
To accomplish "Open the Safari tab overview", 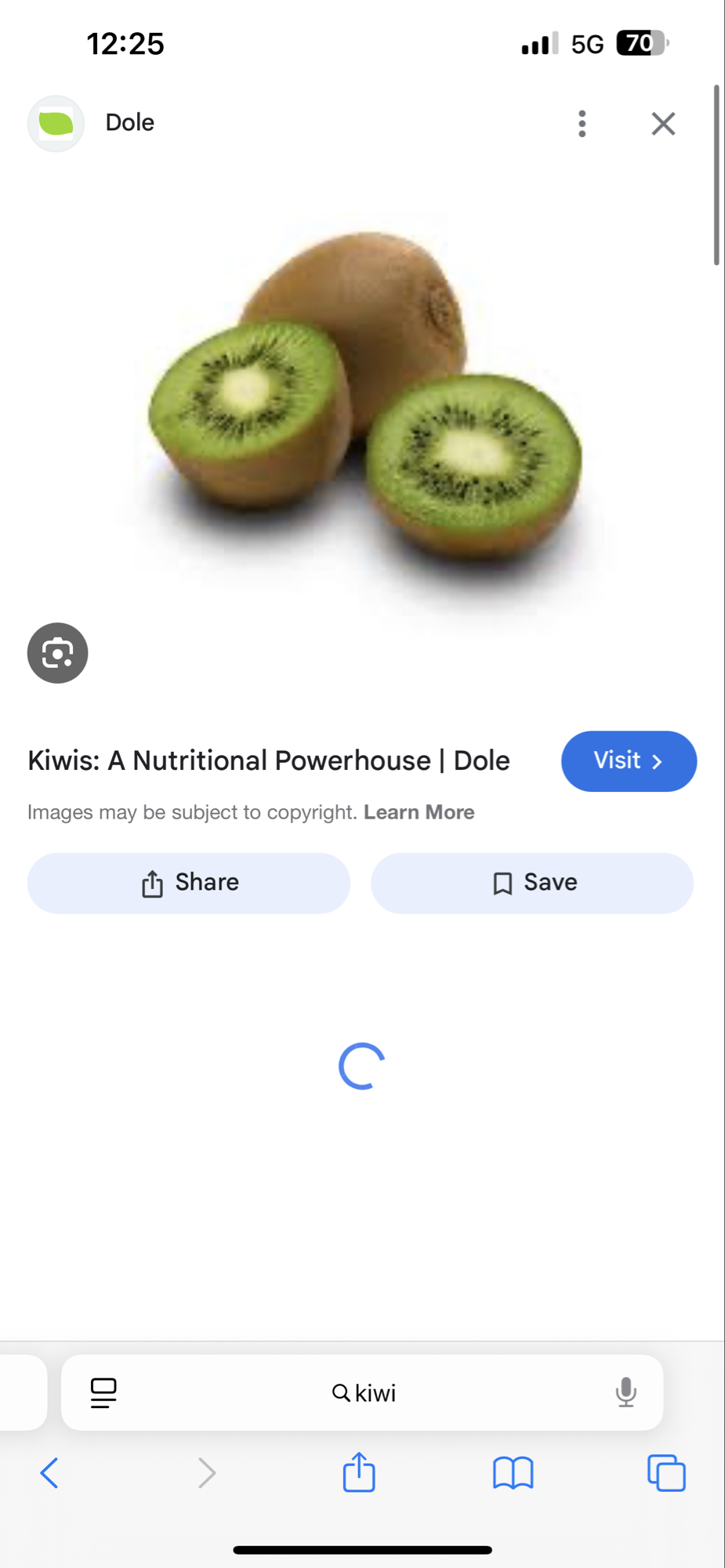I will [x=665, y=1473].
